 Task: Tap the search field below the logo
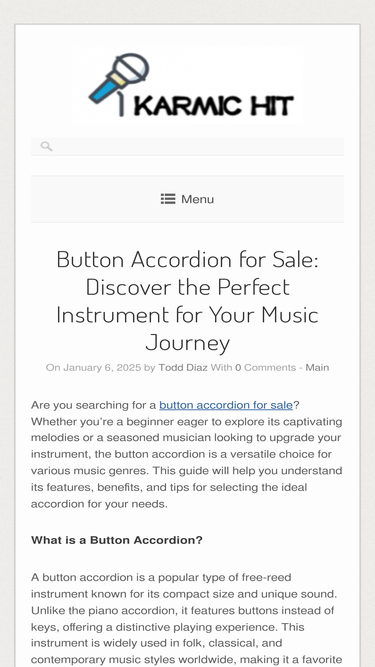coord(187,147)
